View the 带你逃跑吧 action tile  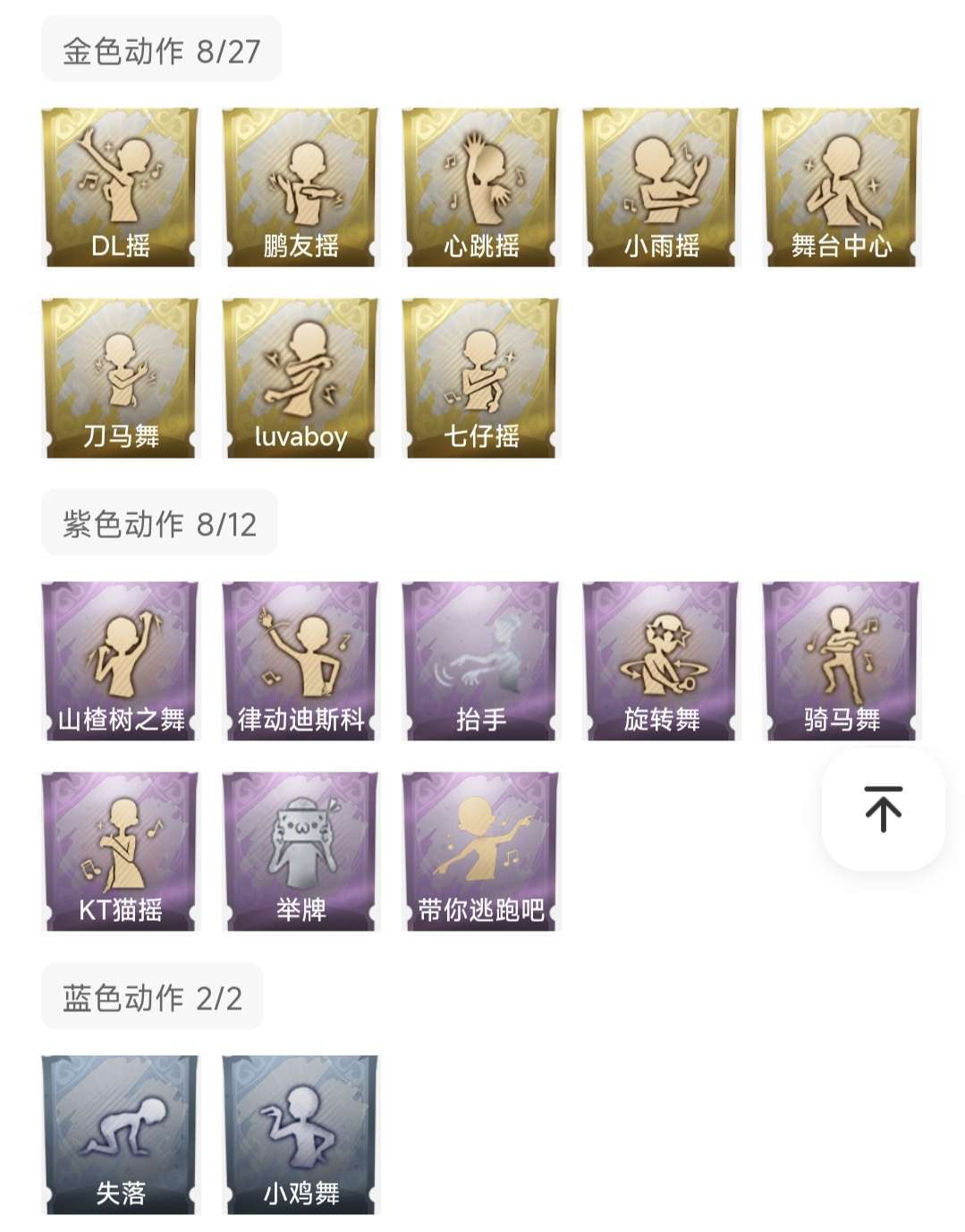click(481, 851)
